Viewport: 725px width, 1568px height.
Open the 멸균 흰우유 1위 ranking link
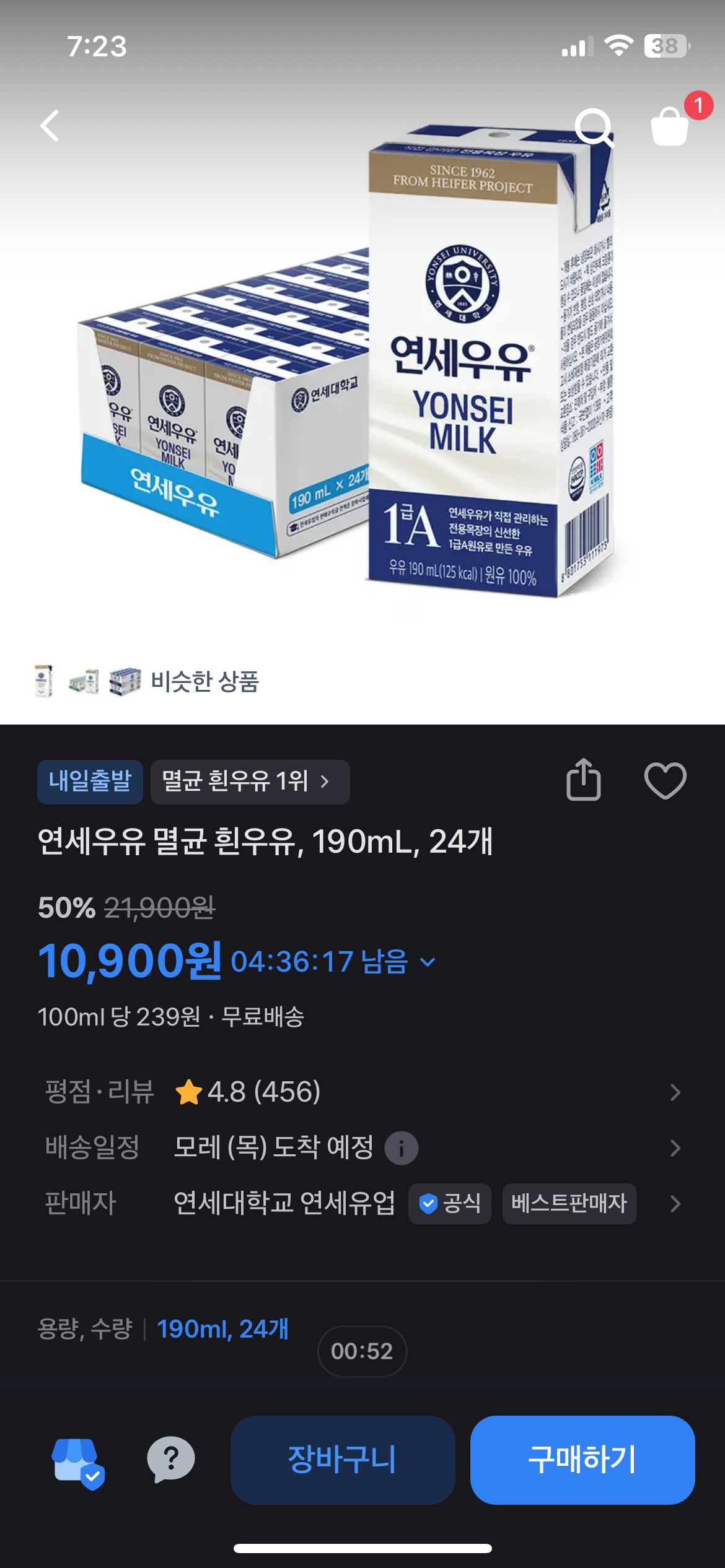[x=249, y=782]
